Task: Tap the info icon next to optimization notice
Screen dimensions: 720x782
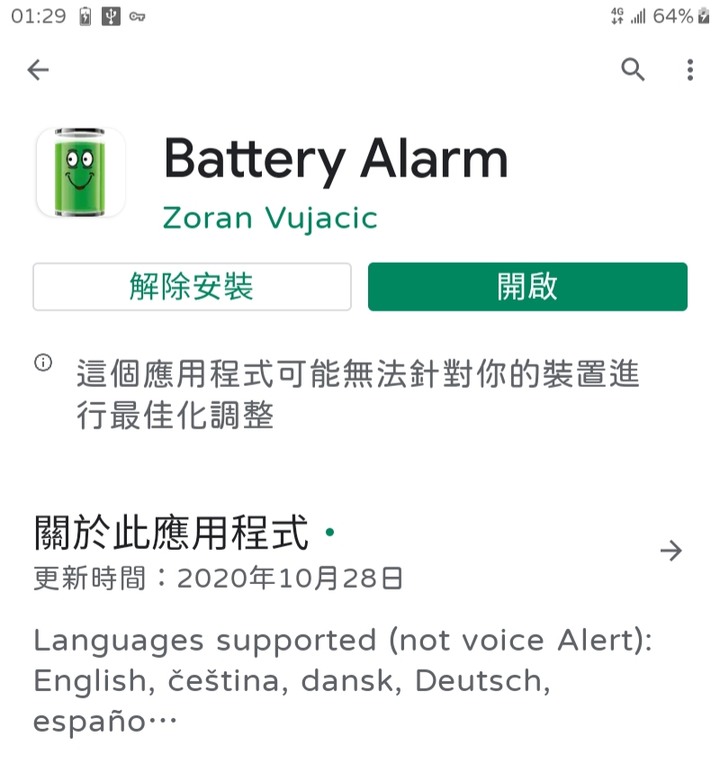Action: coord(43,363)
